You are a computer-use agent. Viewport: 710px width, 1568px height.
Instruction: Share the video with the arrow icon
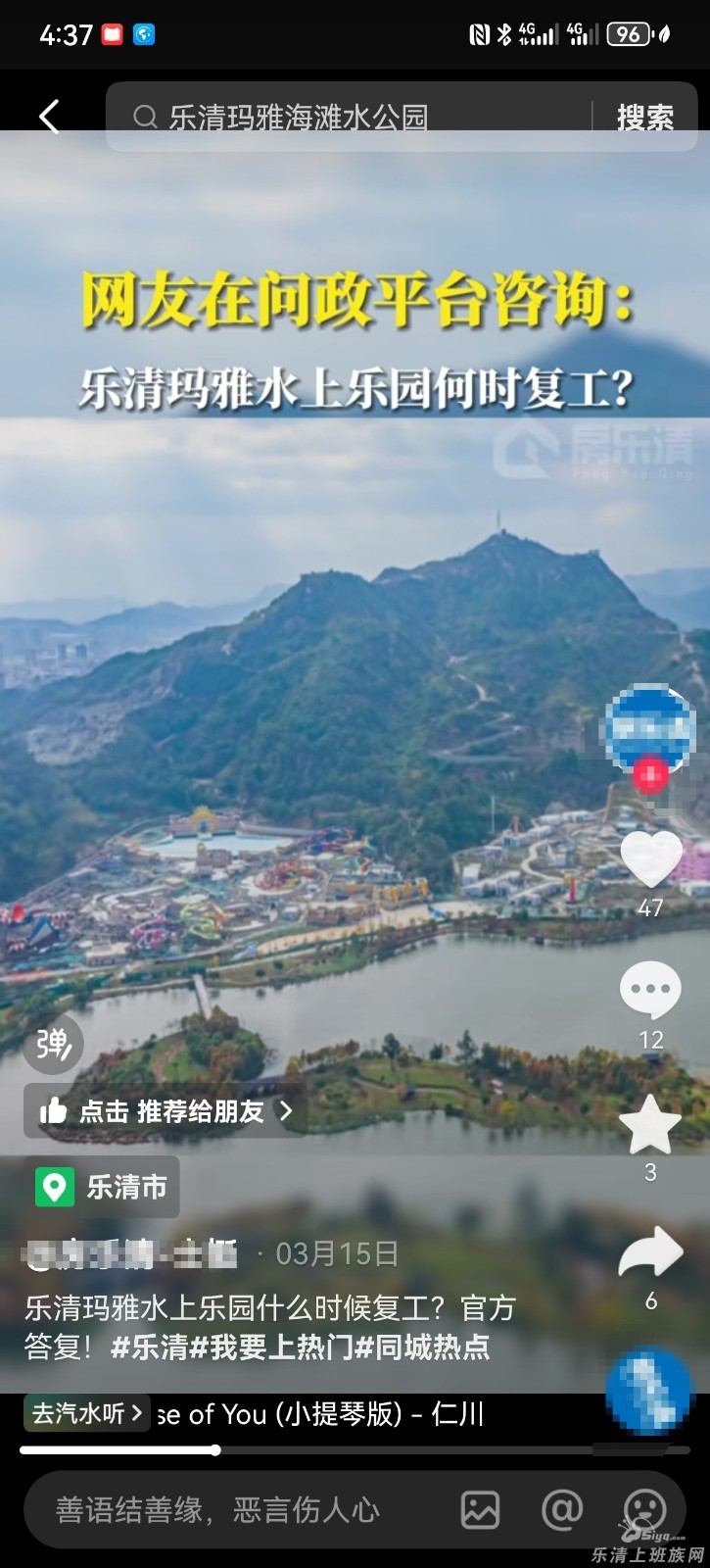[650, 1252]
